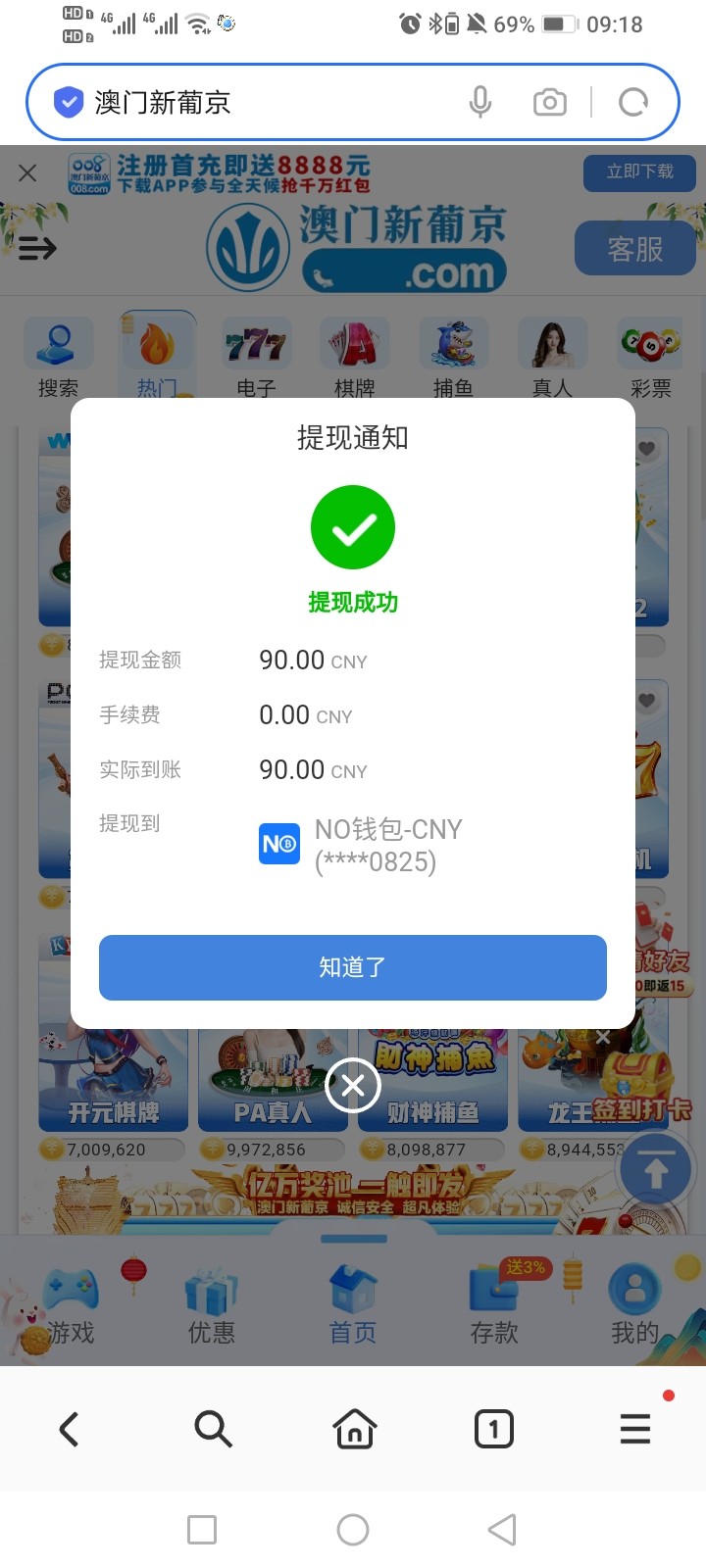Open 客服 customer service
Screen dimensions: 706x1568
point(634,248)
